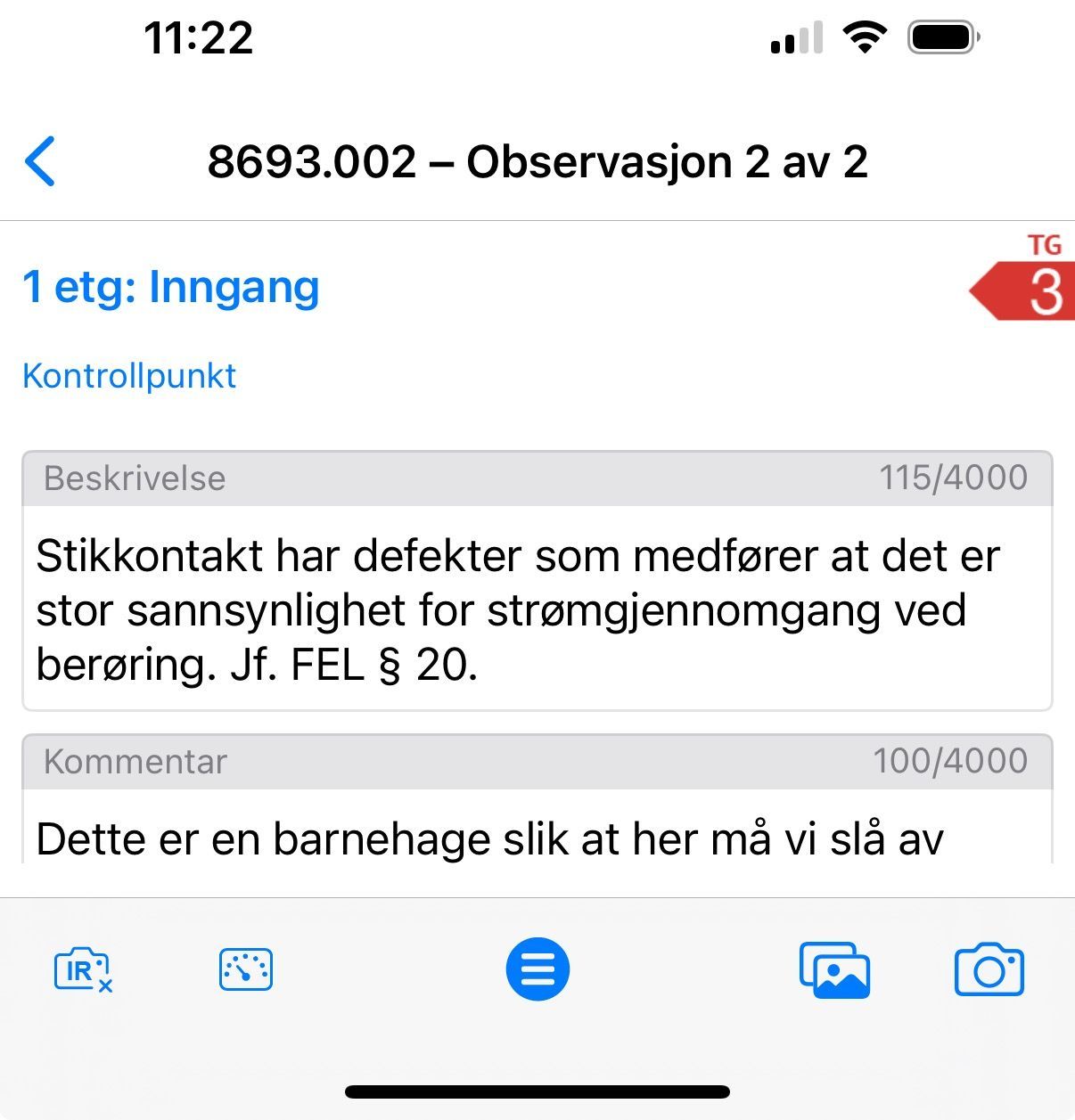Tap the red TG 3 grade tag
Screen dimensions: 1075x1120
coord(1023,278)
